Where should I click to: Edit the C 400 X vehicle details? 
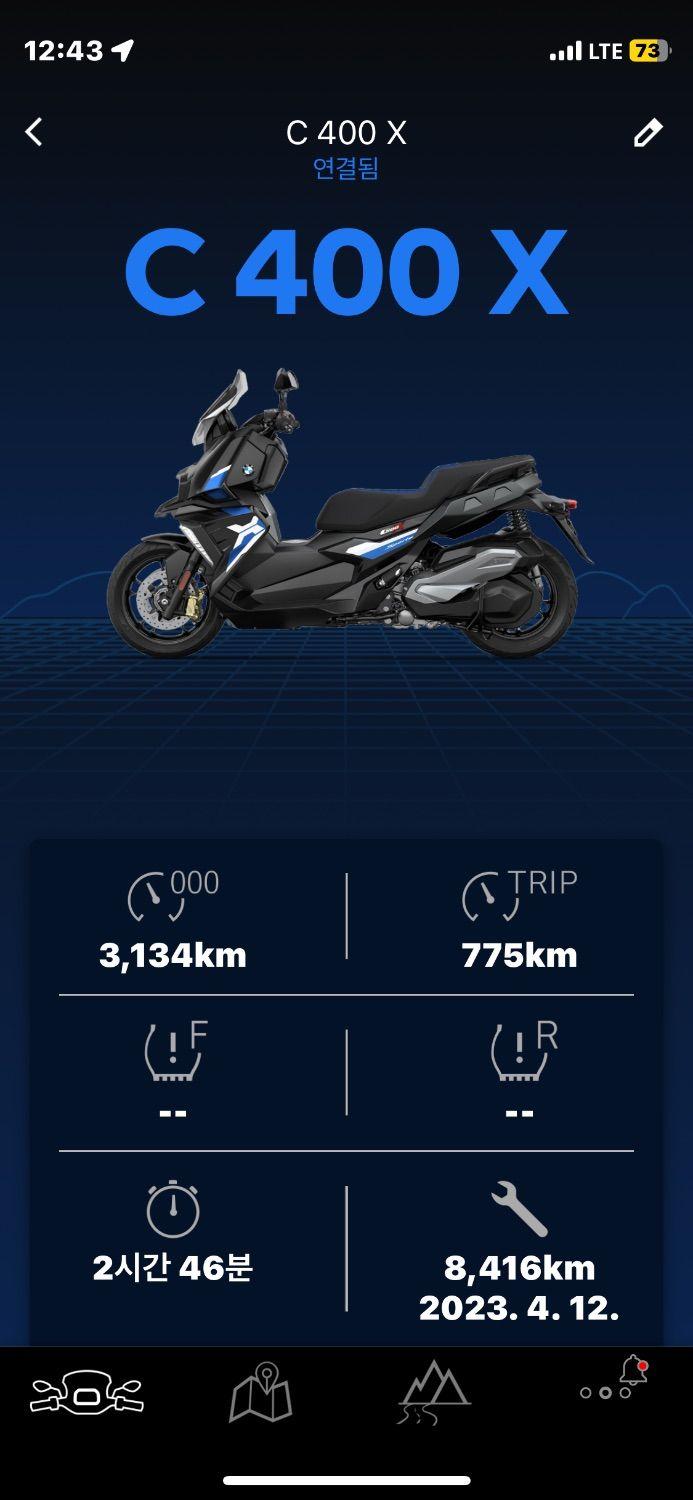click(x=648, y=133)
